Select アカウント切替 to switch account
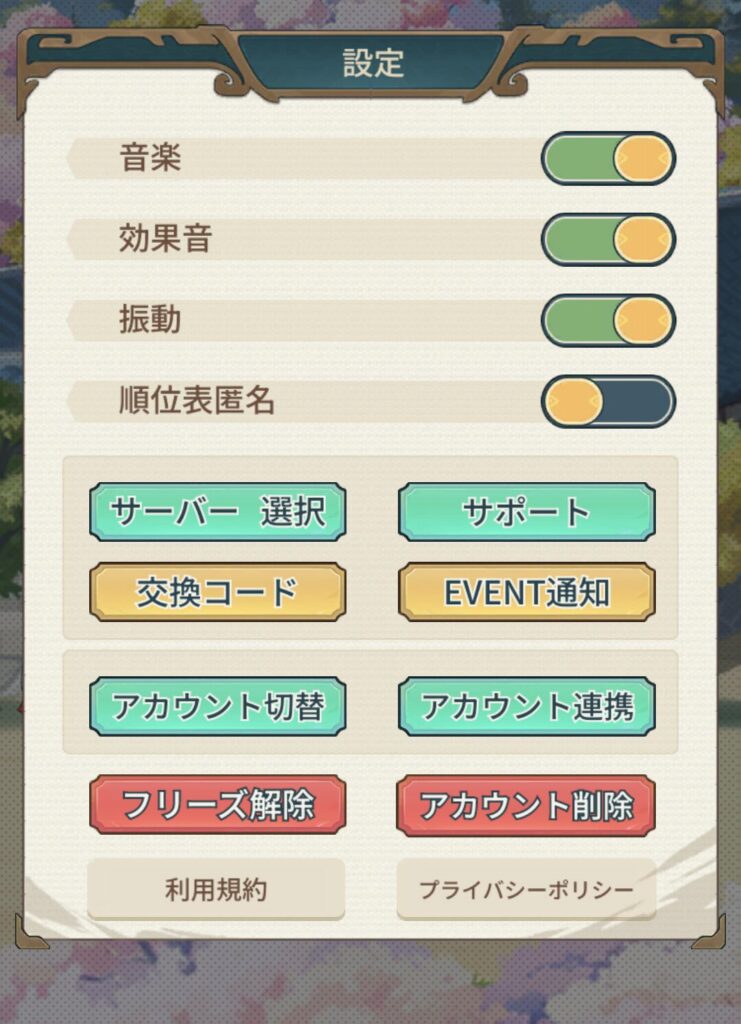Image resolution: width=741 pixels, height=1024 pixels. (x=217, y=706)
